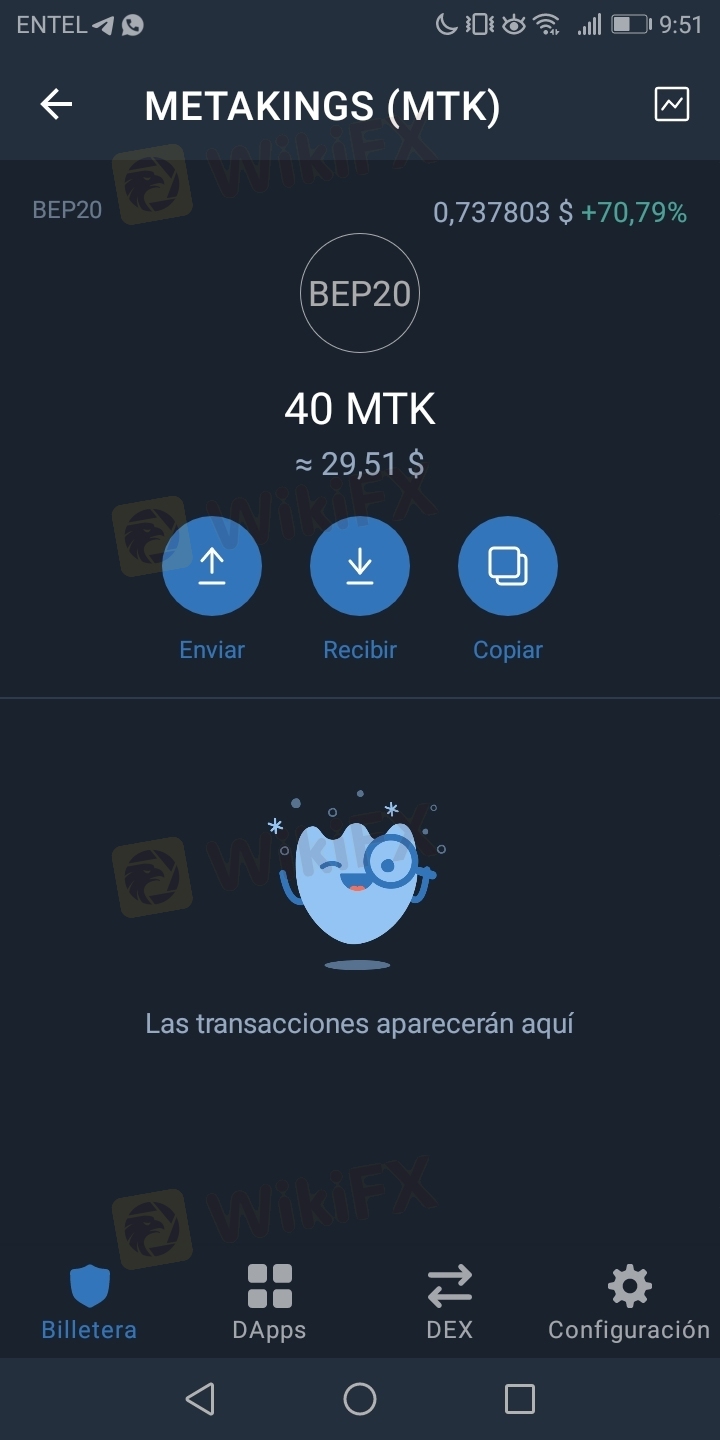
Task: Tap the system home button
Action: 360,1398
